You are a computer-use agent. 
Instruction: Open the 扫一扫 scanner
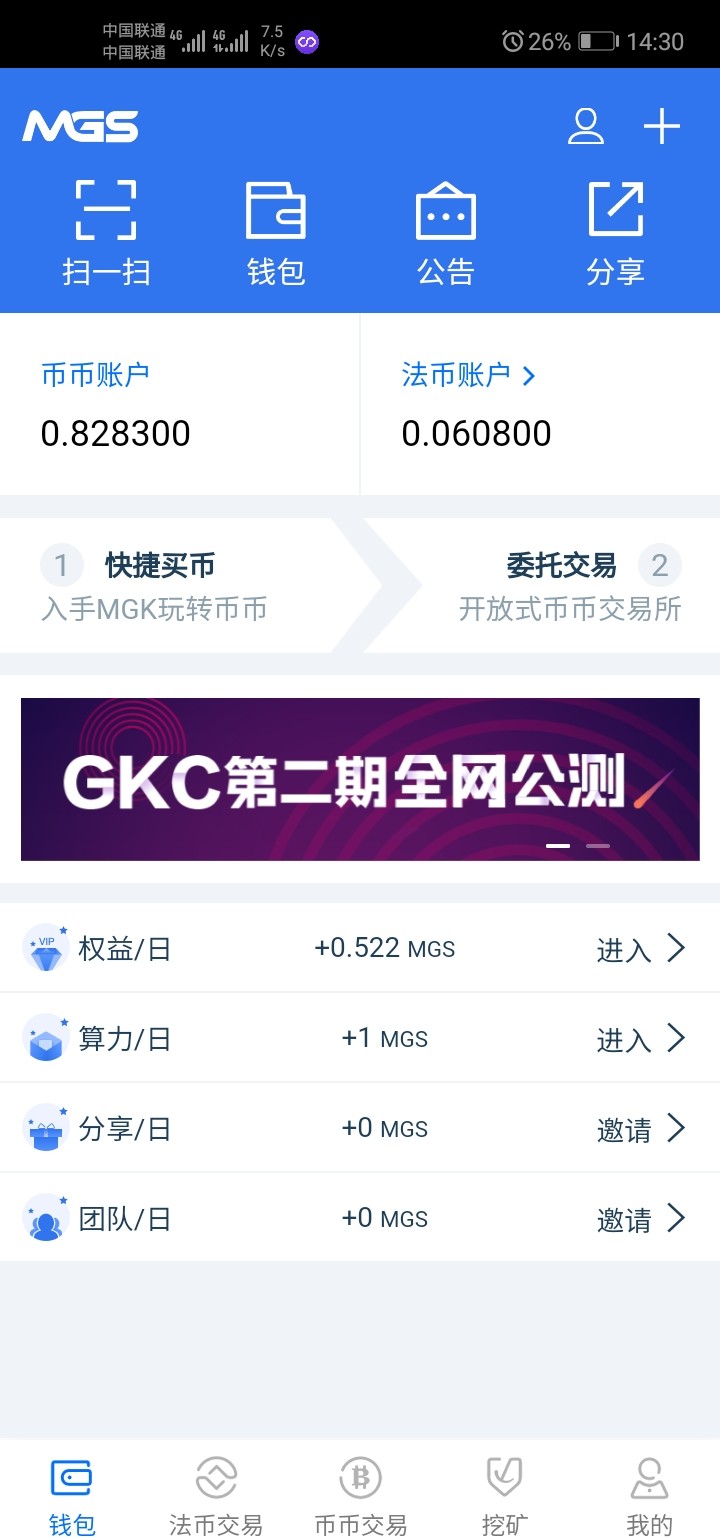point(106,232)
